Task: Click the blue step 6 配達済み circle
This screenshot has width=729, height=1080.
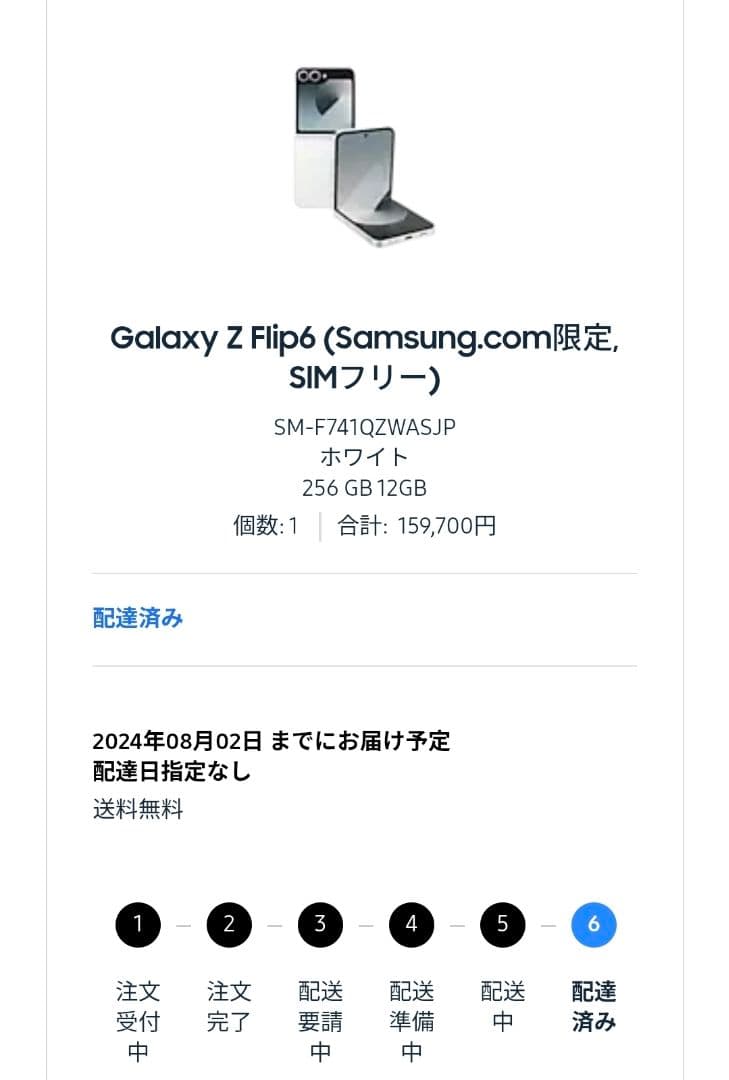Action: 592,924
